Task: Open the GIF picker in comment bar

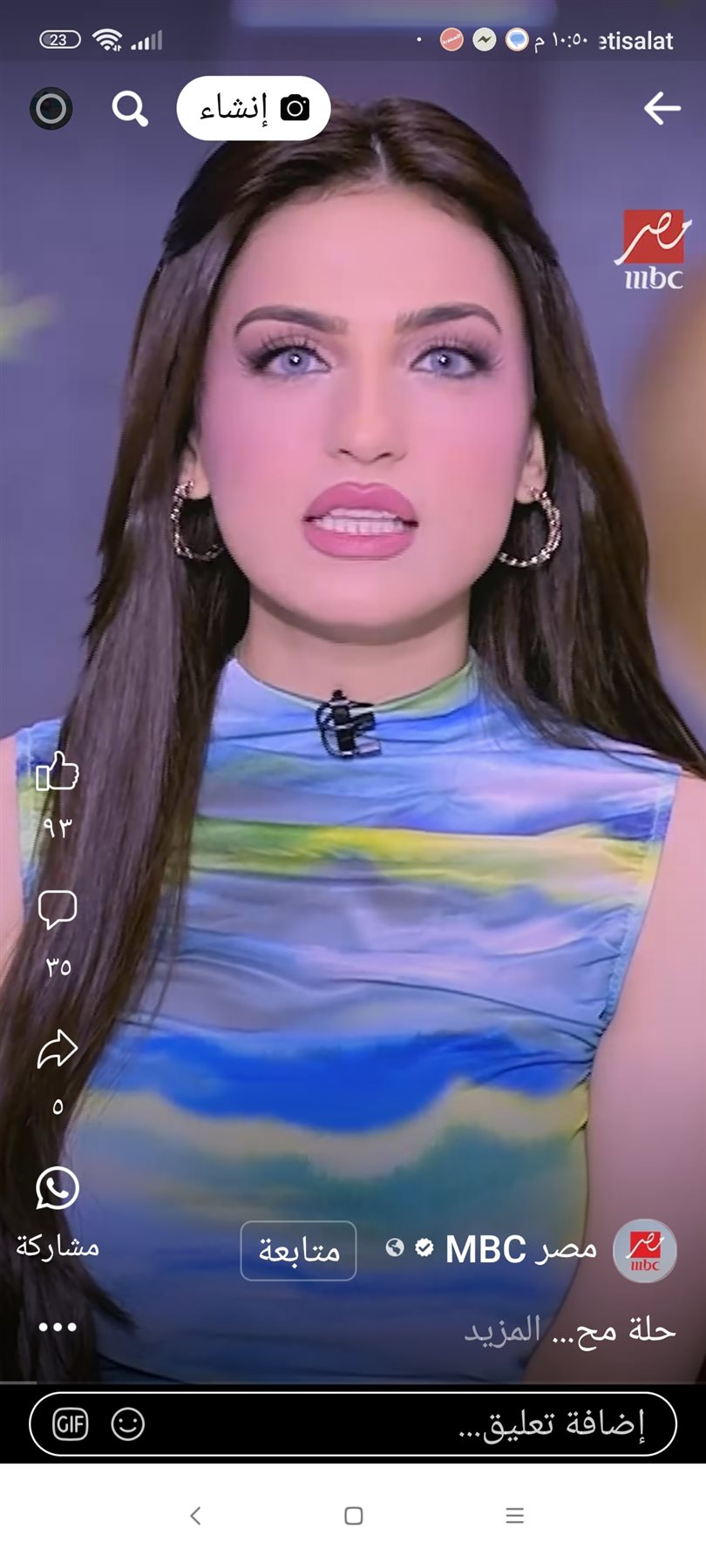Action: 71,1424
